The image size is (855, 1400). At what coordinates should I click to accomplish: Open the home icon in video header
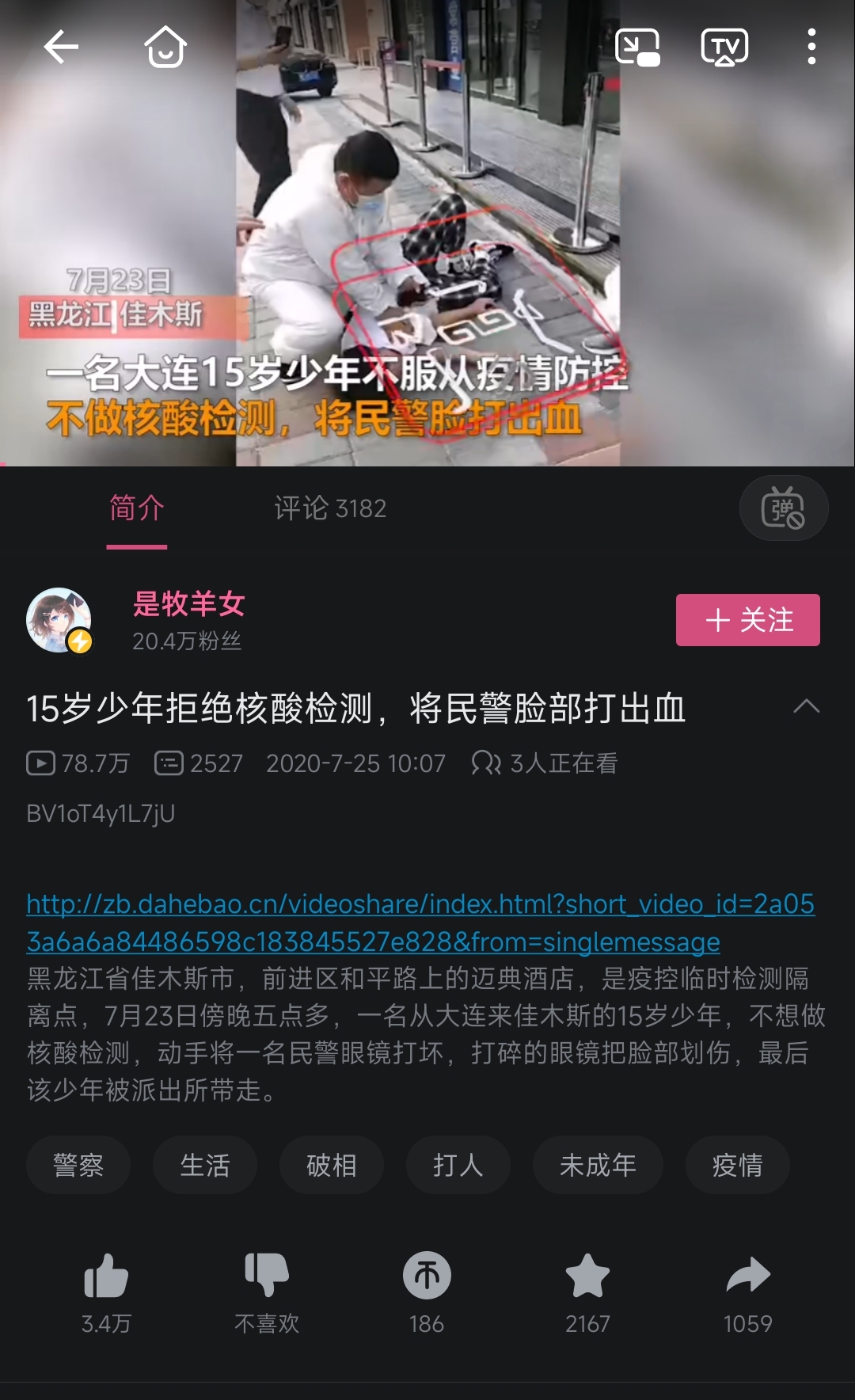pos(165,47)
